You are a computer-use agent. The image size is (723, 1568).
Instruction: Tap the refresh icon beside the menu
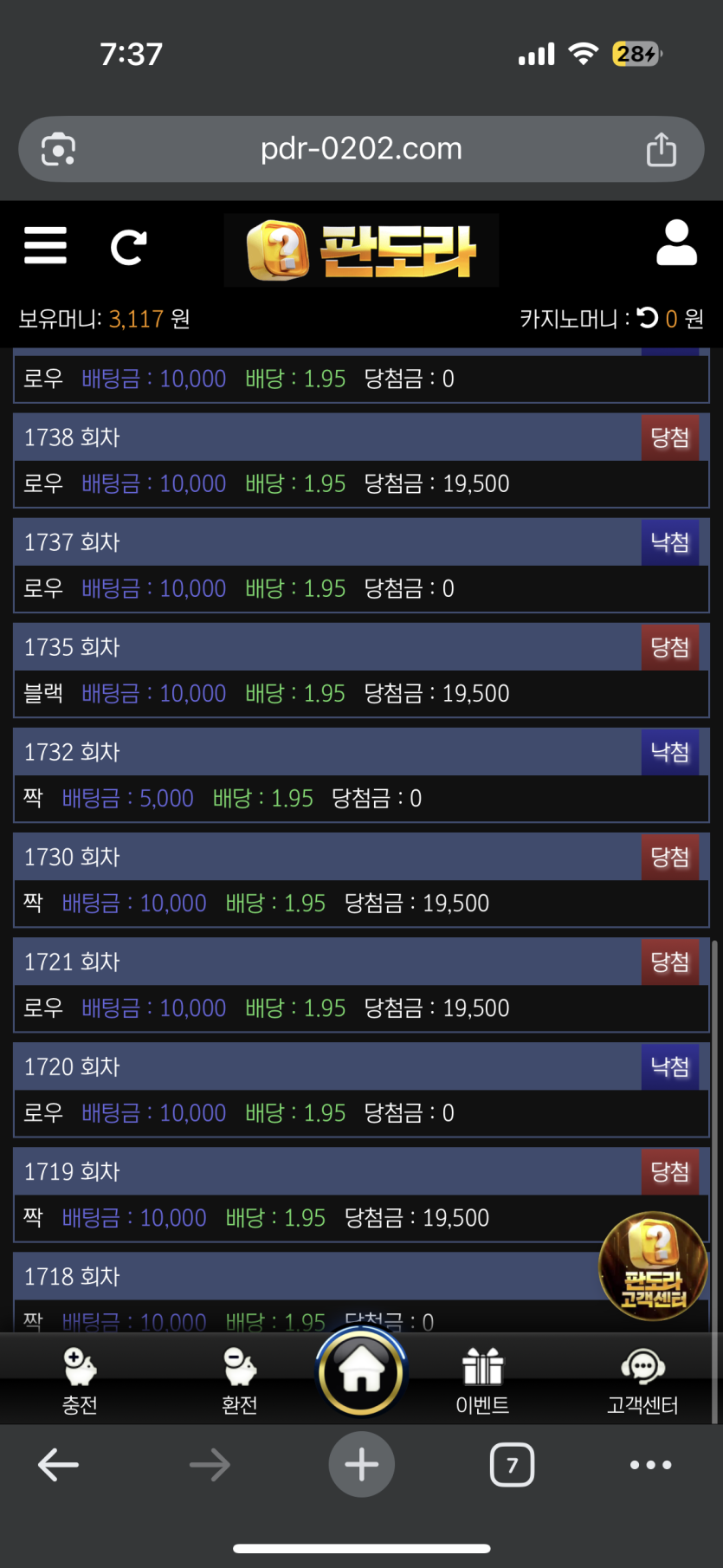click(x=128, y=248)
